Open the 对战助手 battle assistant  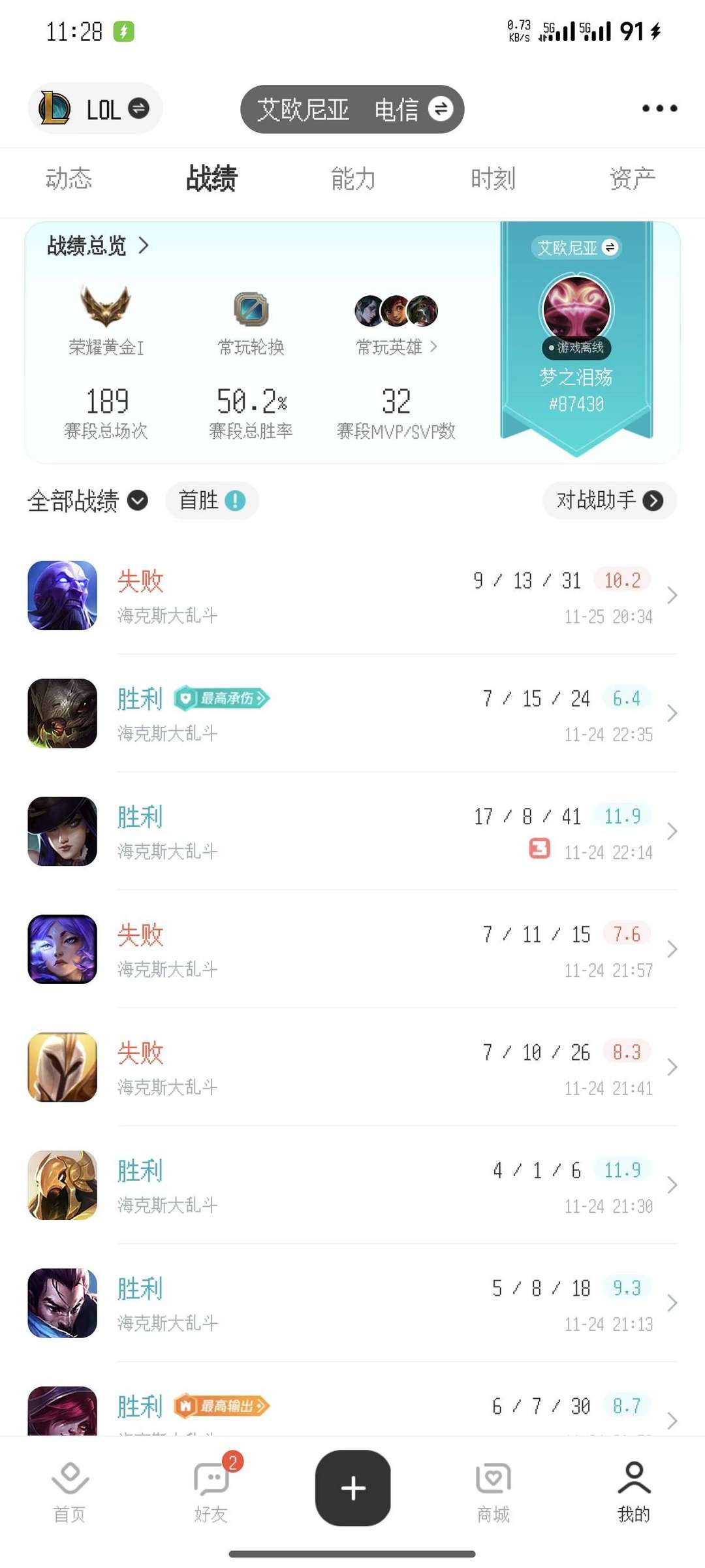pyautogui.click(x=609, y=500)
